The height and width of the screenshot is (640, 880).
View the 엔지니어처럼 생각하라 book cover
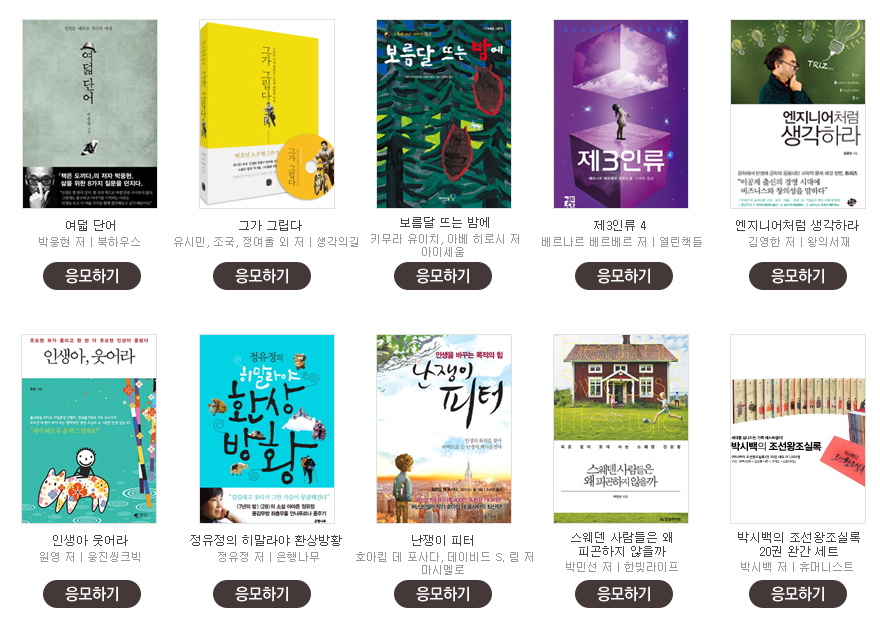click(798, 114)
